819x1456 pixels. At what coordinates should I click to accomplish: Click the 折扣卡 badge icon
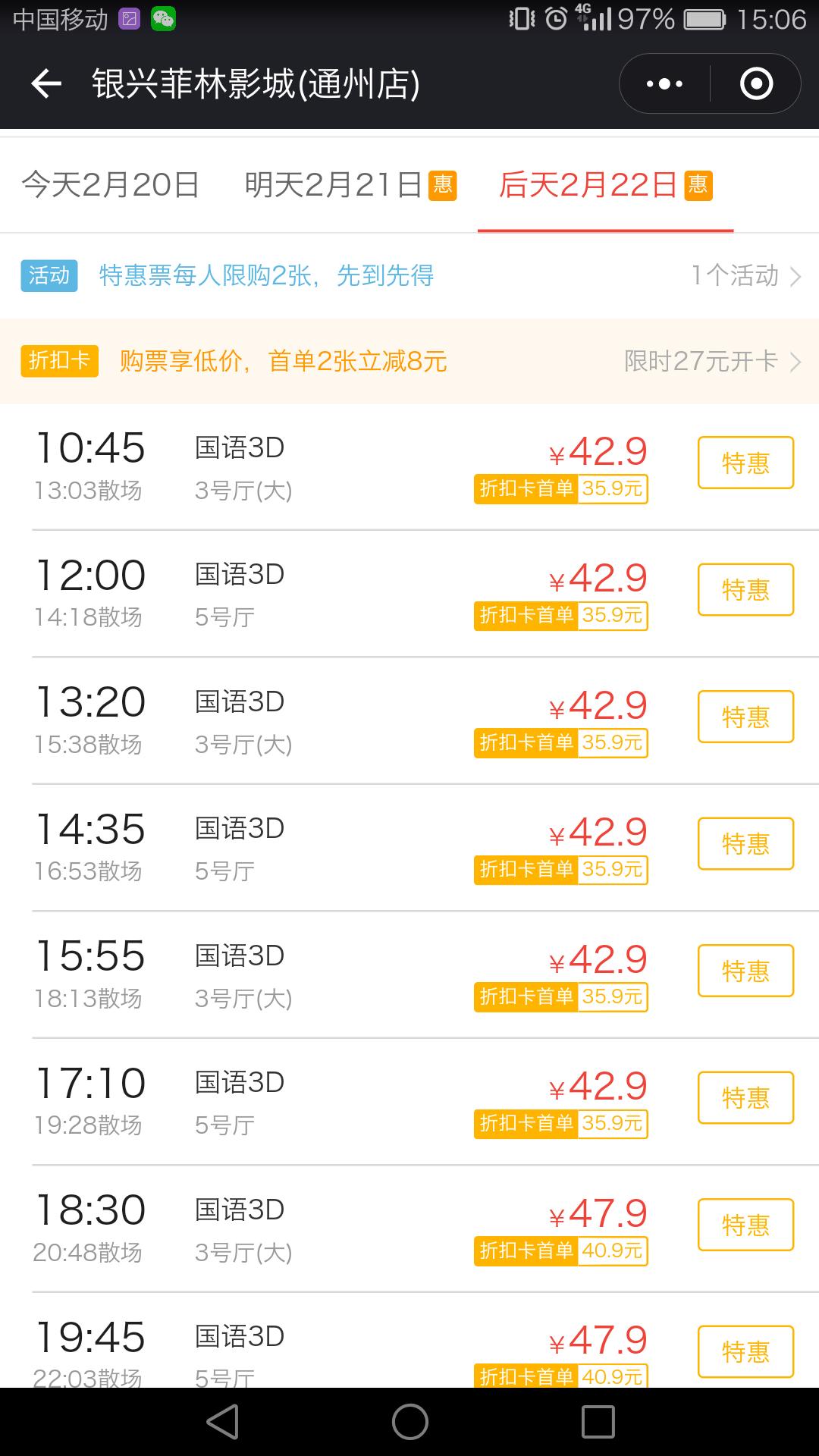point(59,362)
